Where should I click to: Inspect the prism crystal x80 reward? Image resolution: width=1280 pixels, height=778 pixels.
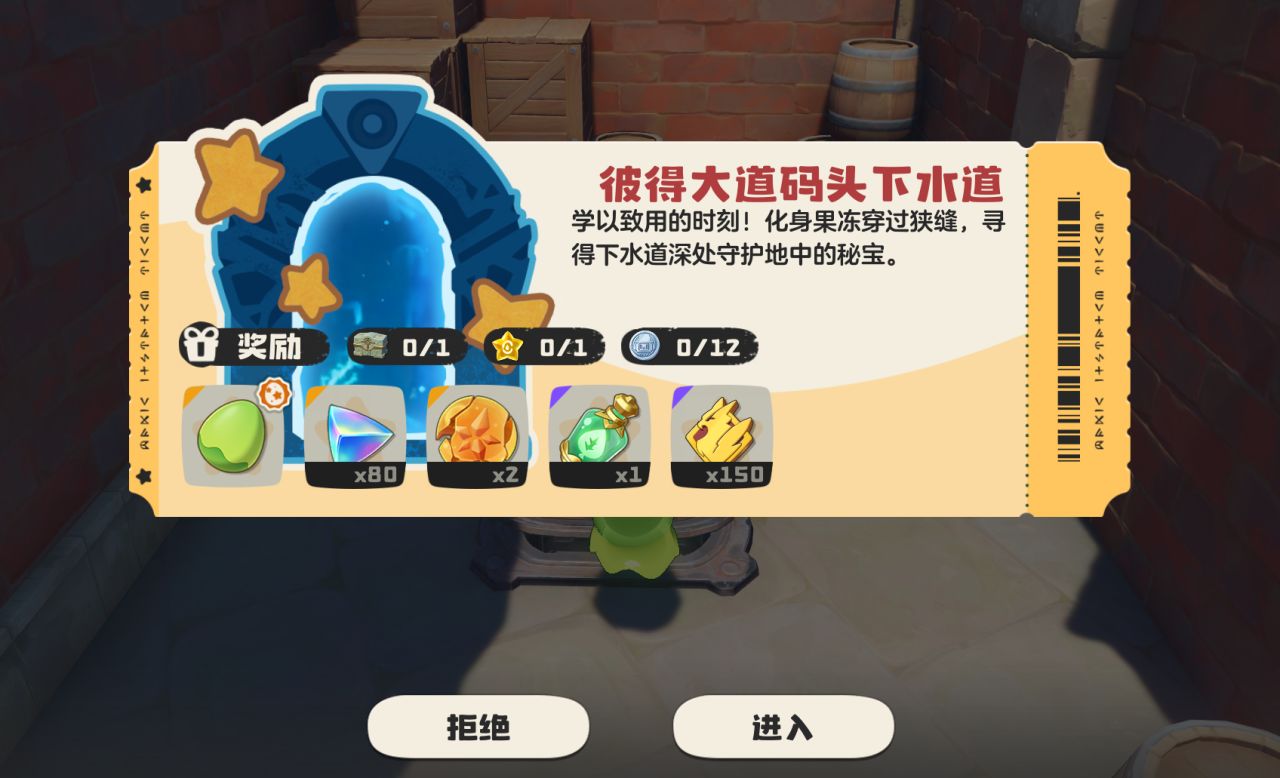(x=355, y=436)
